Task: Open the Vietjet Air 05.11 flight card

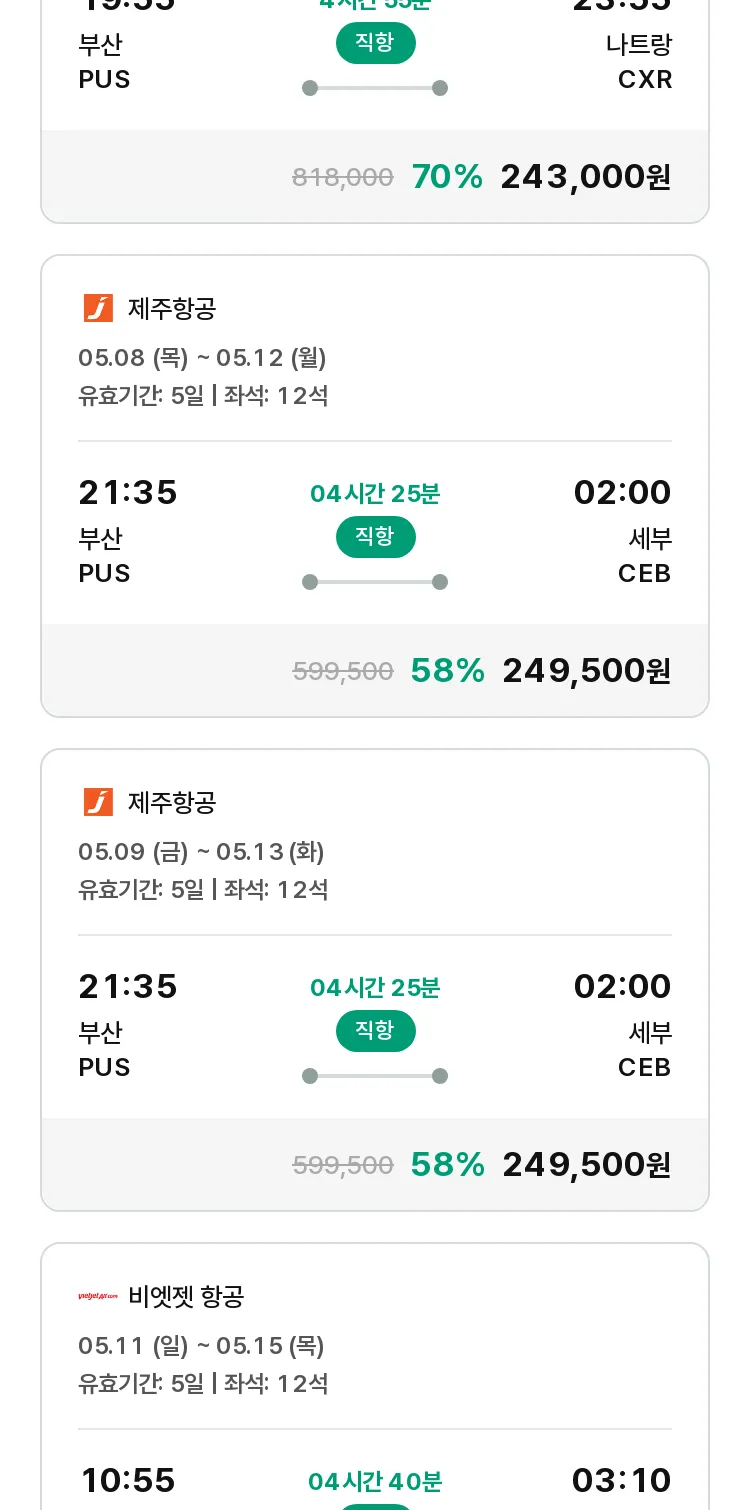Action: click(x=375, y=1376)
